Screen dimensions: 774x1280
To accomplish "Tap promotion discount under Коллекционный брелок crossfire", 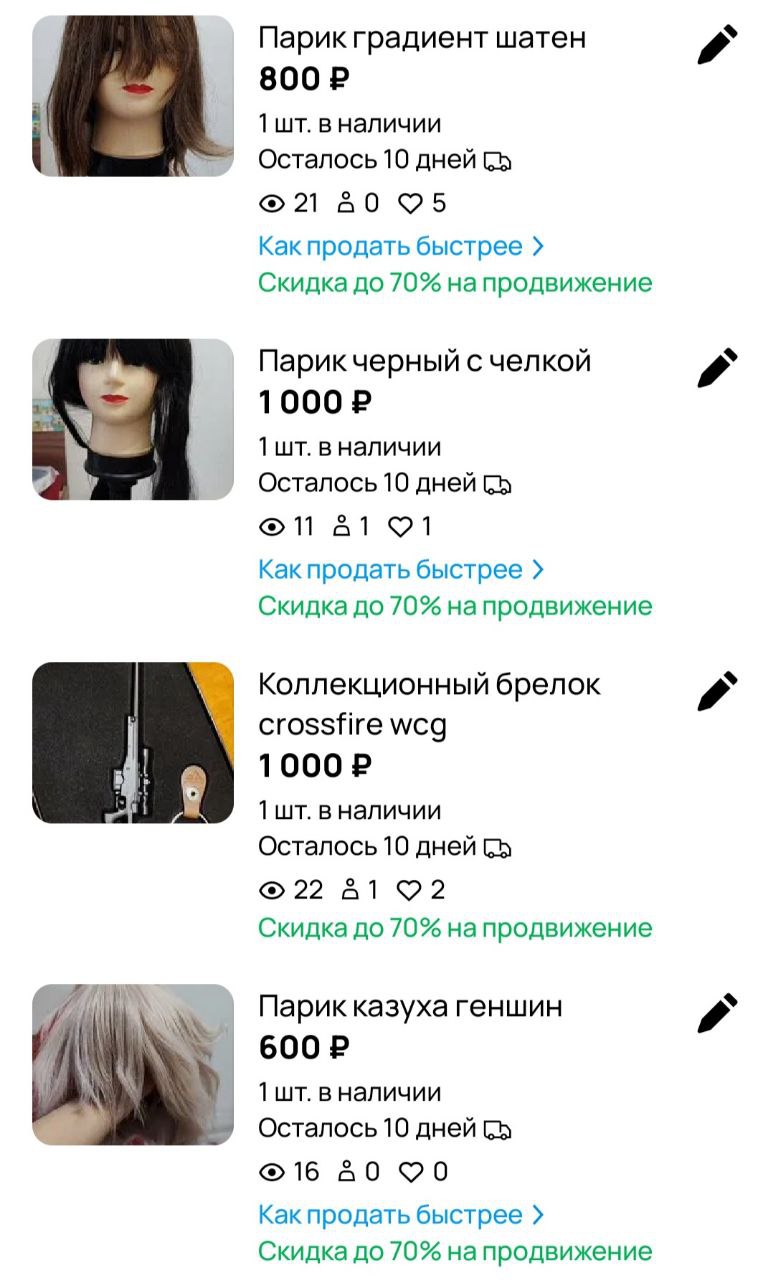I will 455,928.
